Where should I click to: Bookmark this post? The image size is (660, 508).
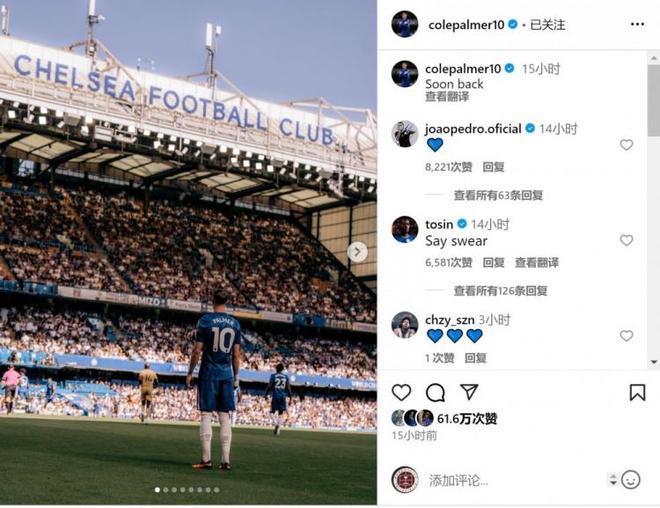(637, 392)
